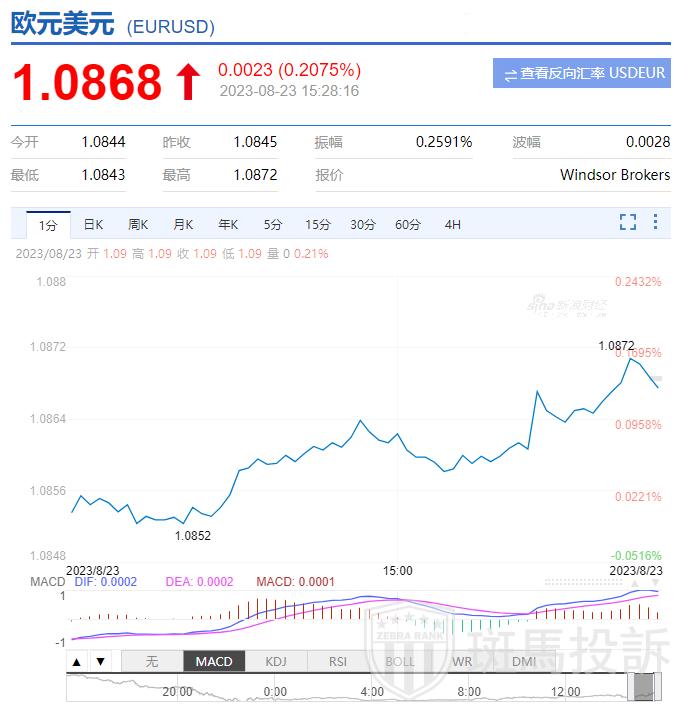Select the KDJ indicator
Screen dimensions: 689x713
[275, 661]
